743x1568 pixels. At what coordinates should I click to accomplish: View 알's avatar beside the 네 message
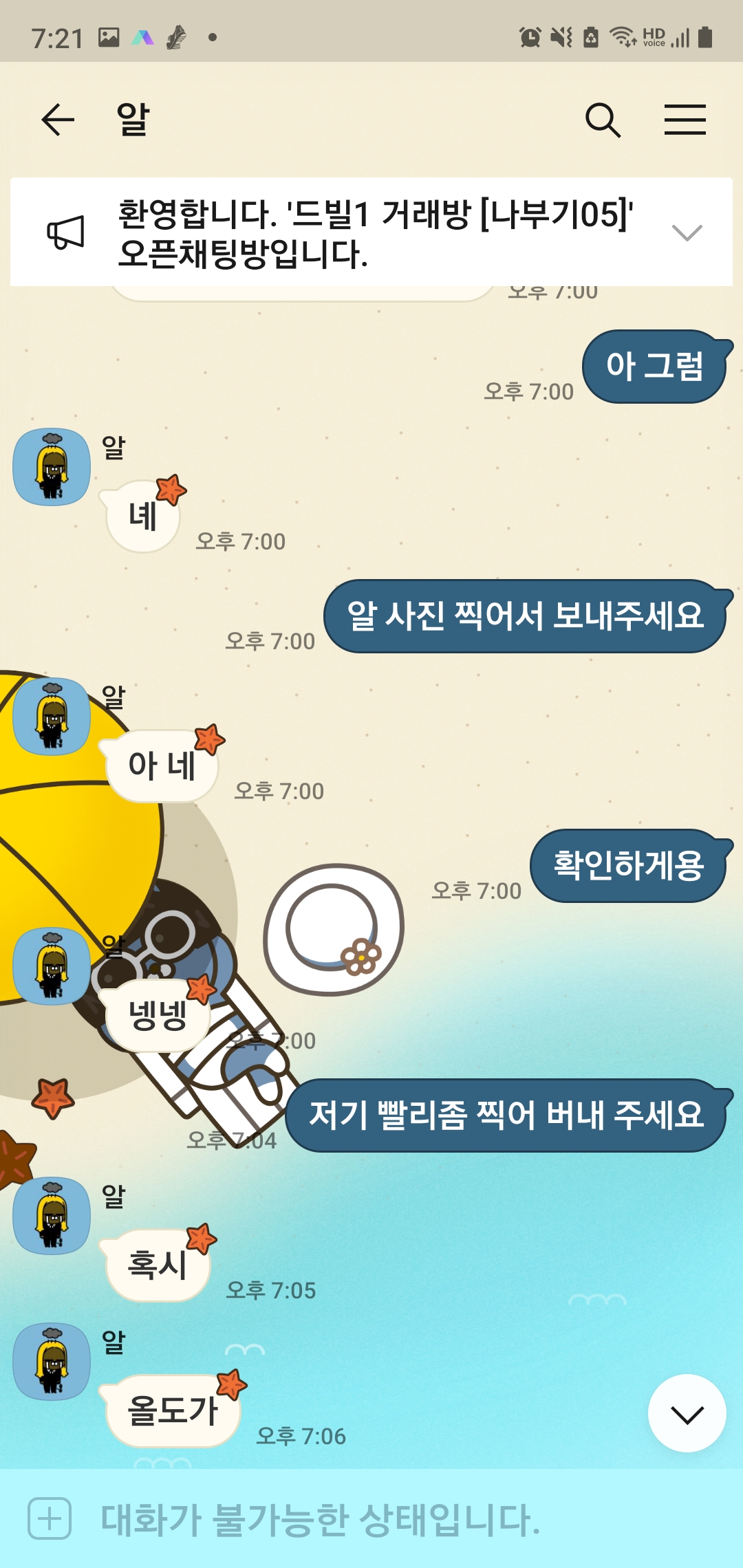[x=52, y=467]
